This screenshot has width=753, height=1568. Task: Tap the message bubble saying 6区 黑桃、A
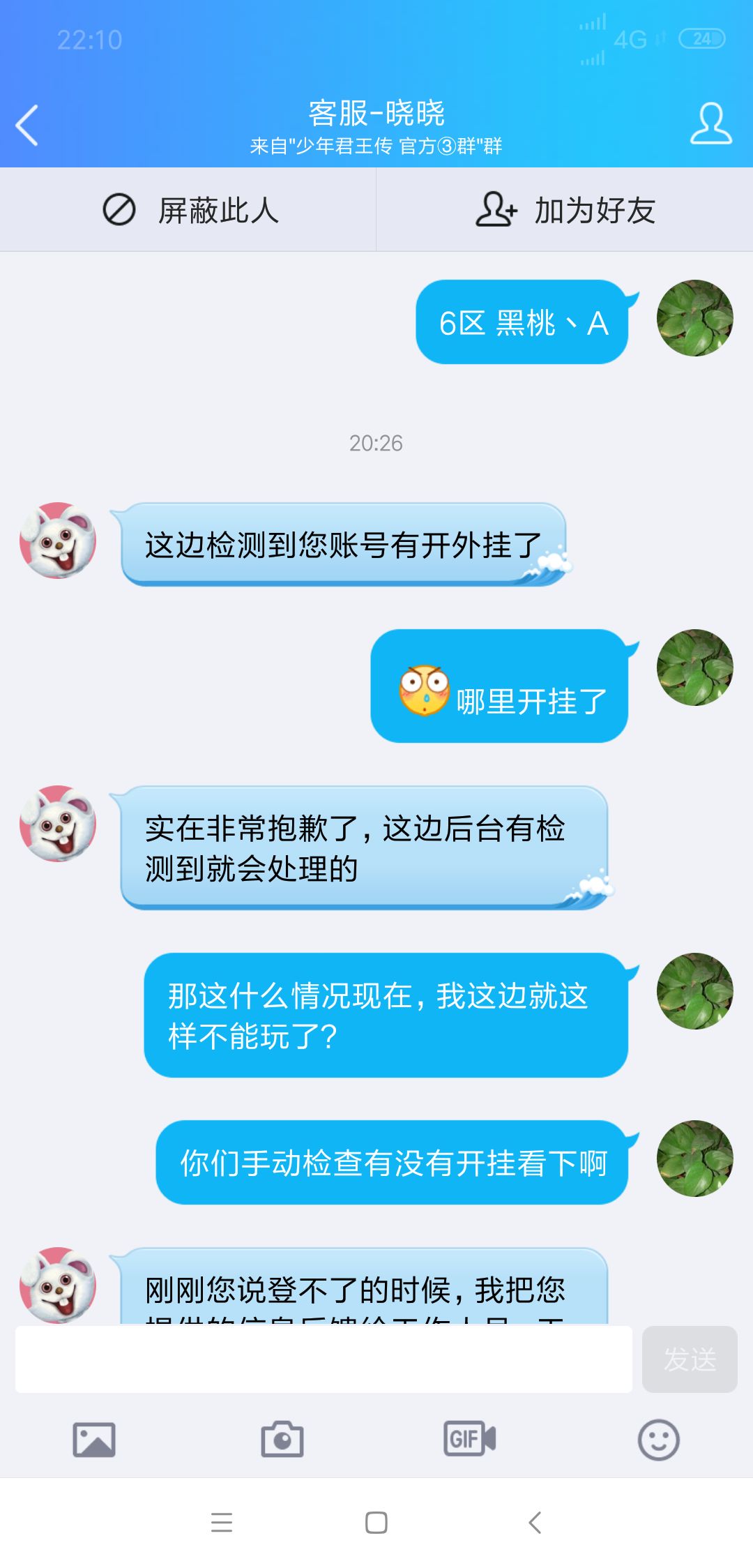pos(523,322)
